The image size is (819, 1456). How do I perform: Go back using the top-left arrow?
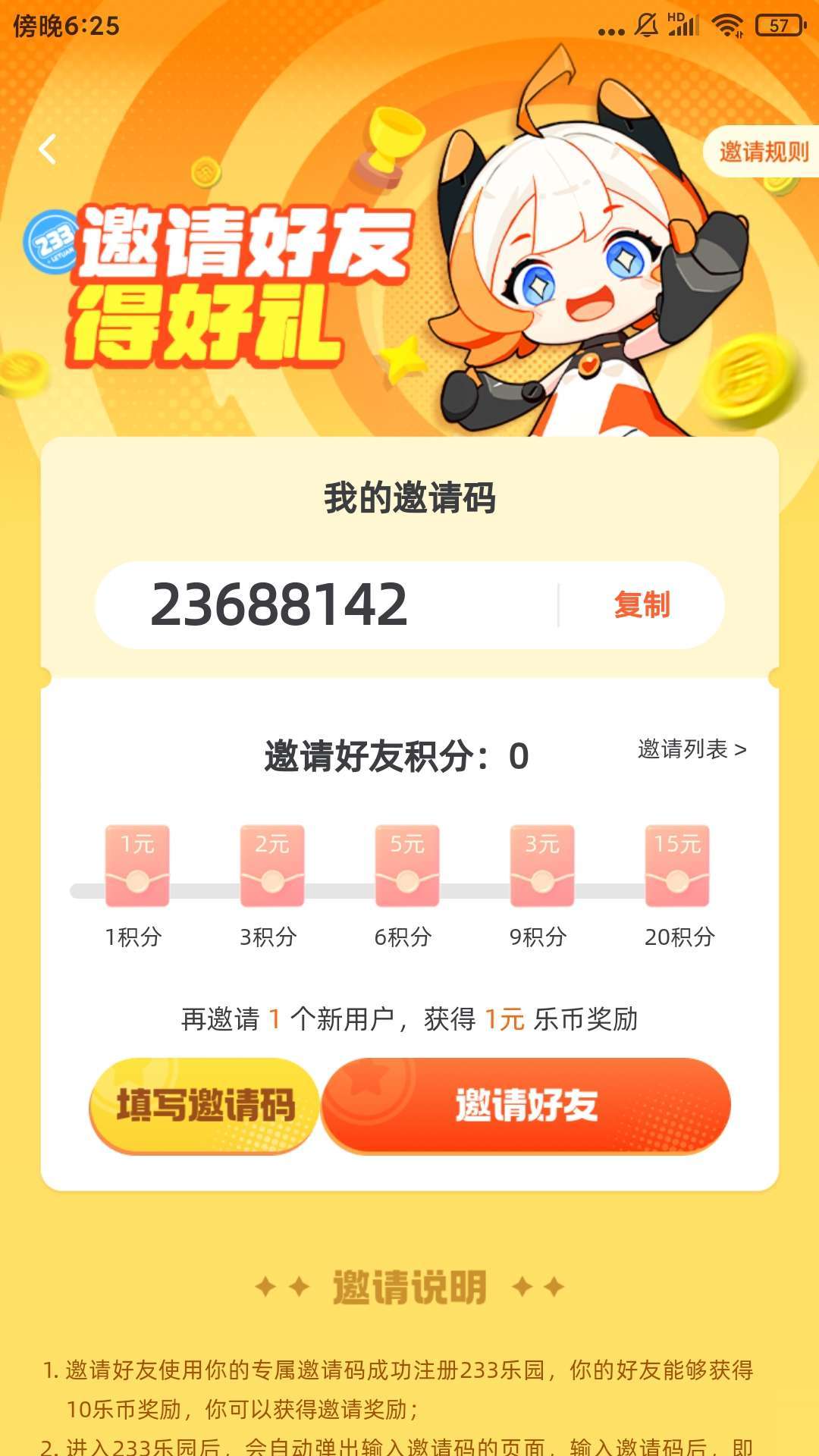[48, 149]
